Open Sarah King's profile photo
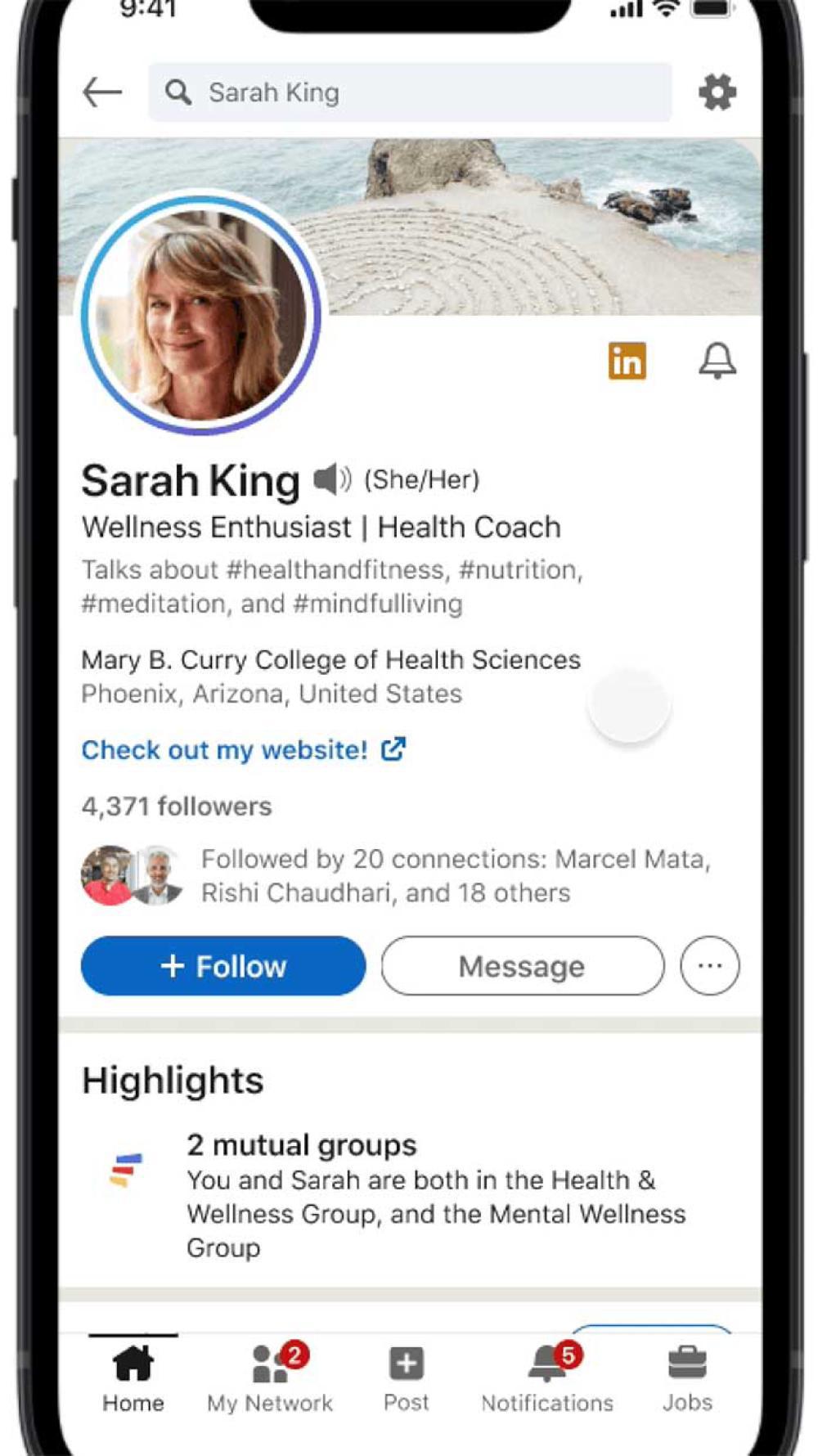The image size is (818, 1456). click(200, 315)
